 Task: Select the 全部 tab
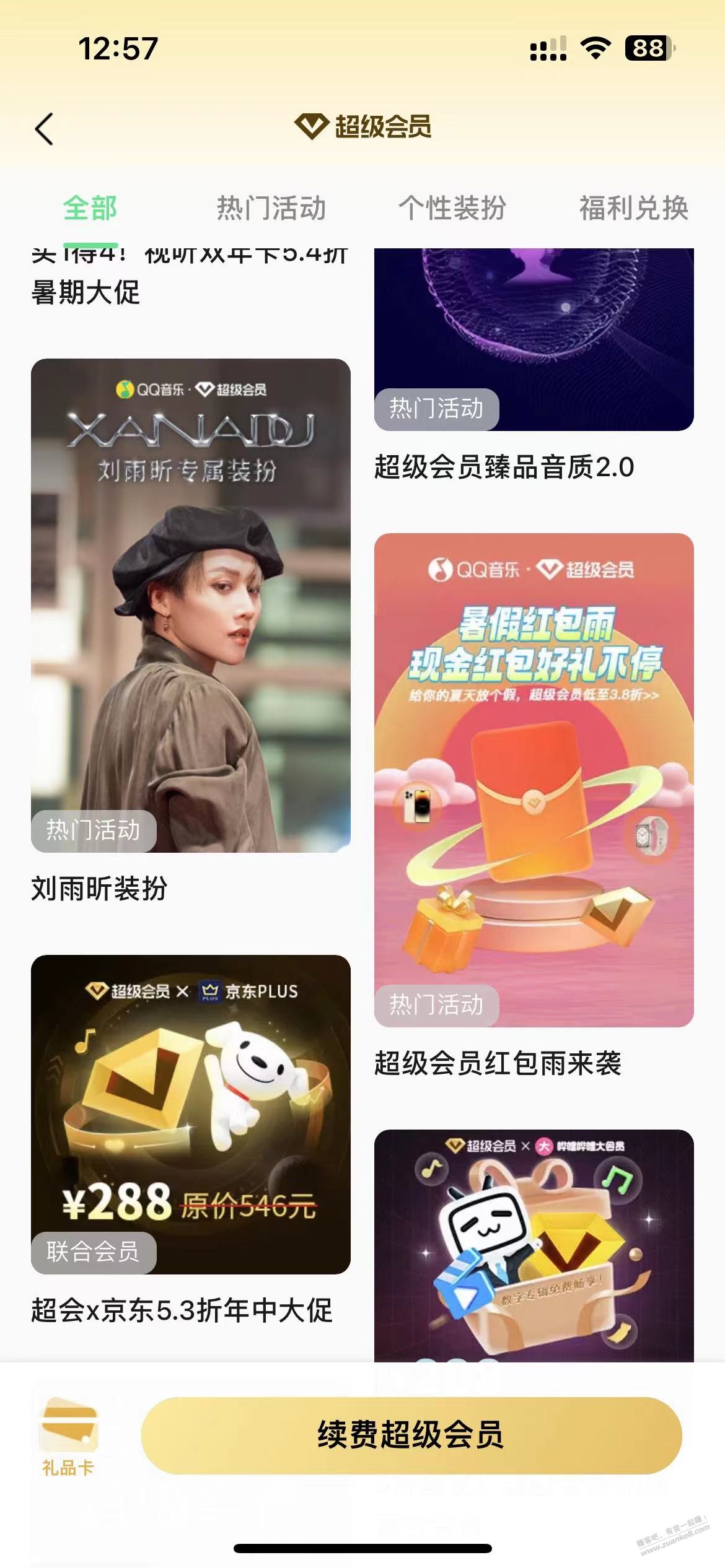click(x=90, y=208)
